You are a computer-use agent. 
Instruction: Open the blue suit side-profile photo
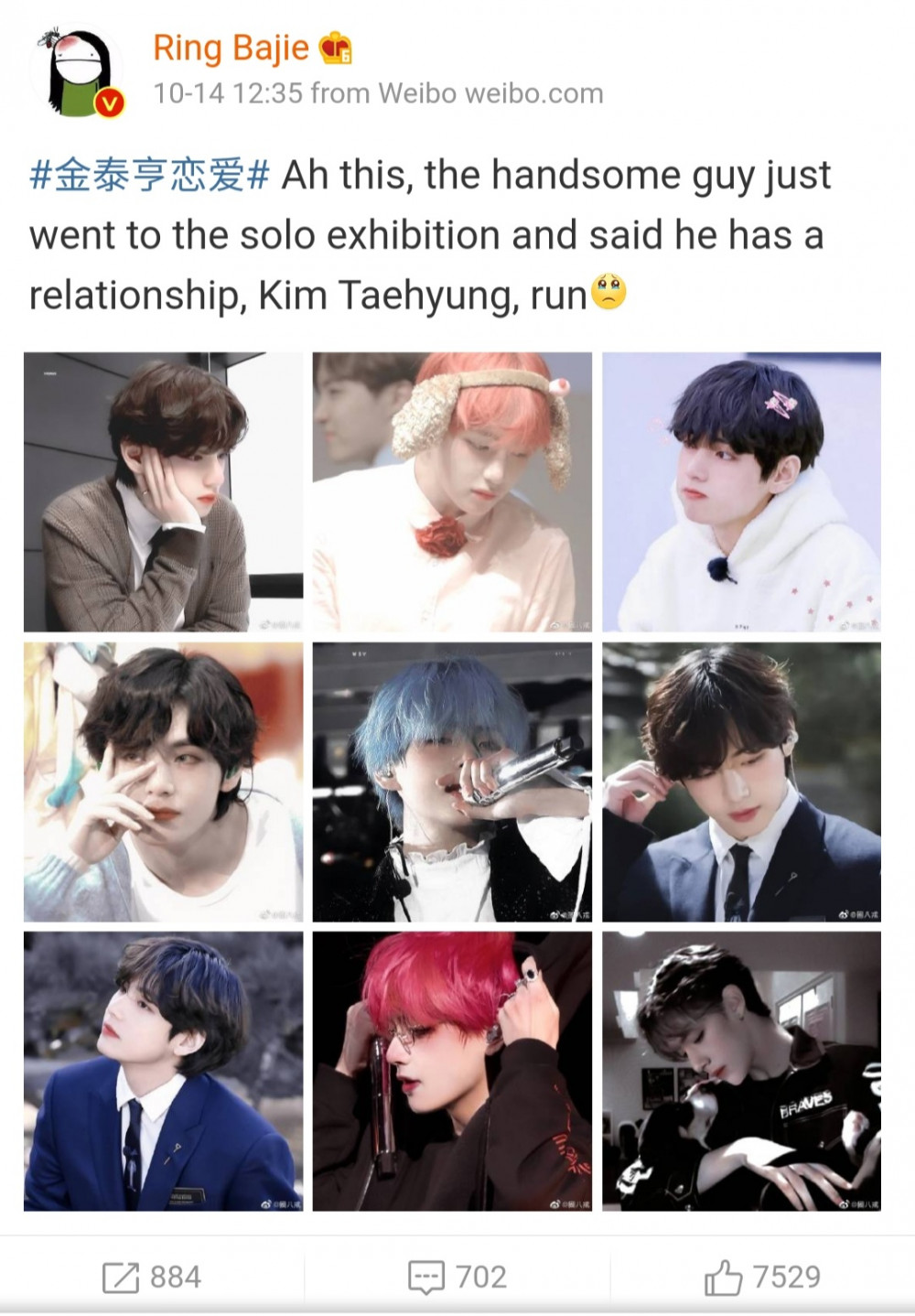tap(163, 1071)
